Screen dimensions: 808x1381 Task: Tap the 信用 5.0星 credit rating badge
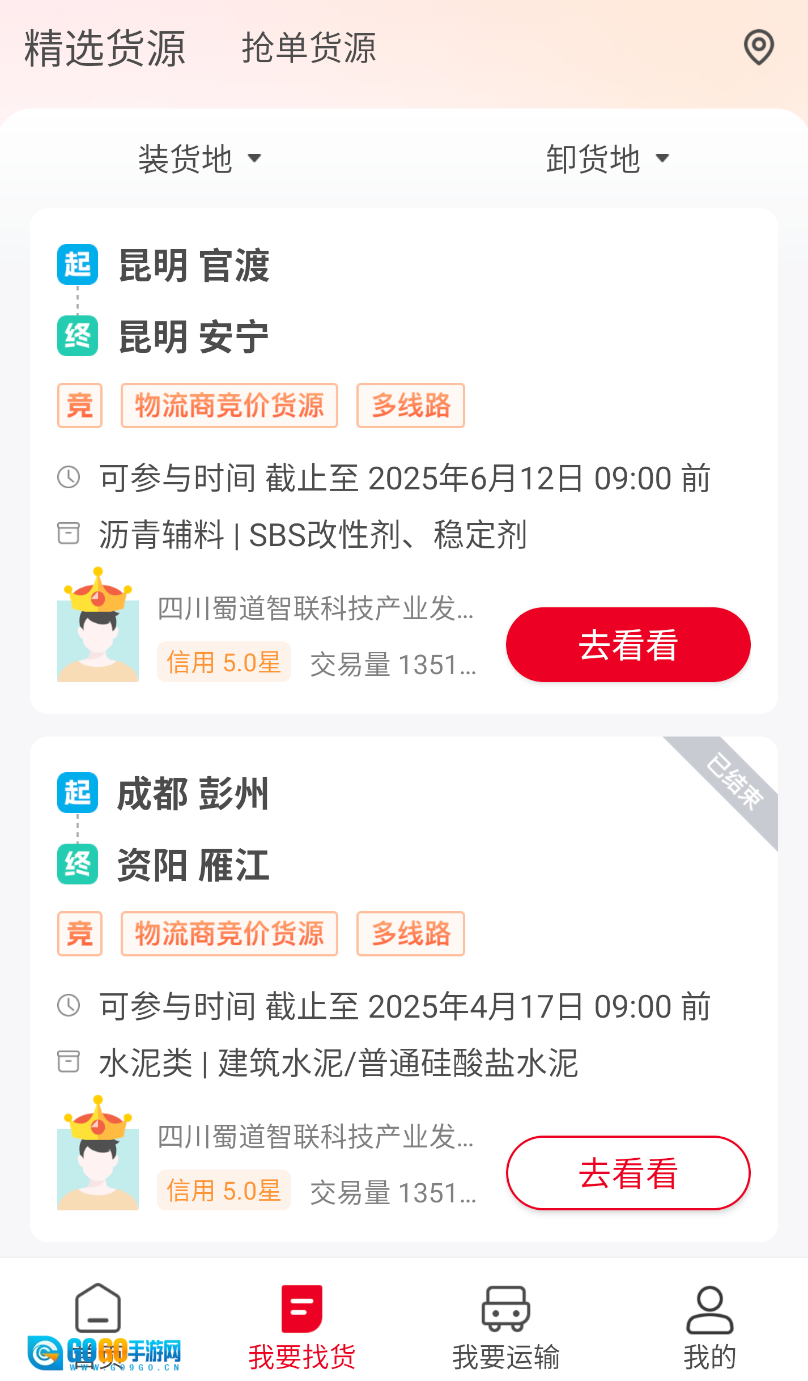coord(223,662)
